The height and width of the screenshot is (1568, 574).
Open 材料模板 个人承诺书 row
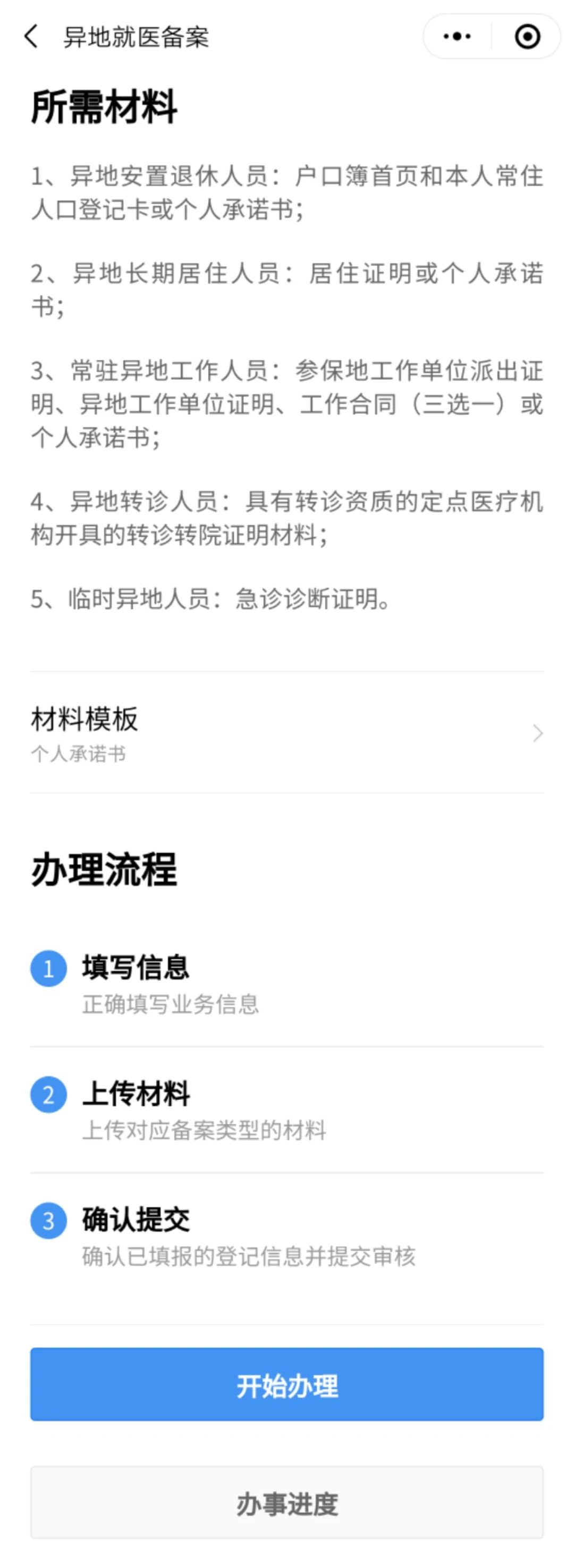286,733
